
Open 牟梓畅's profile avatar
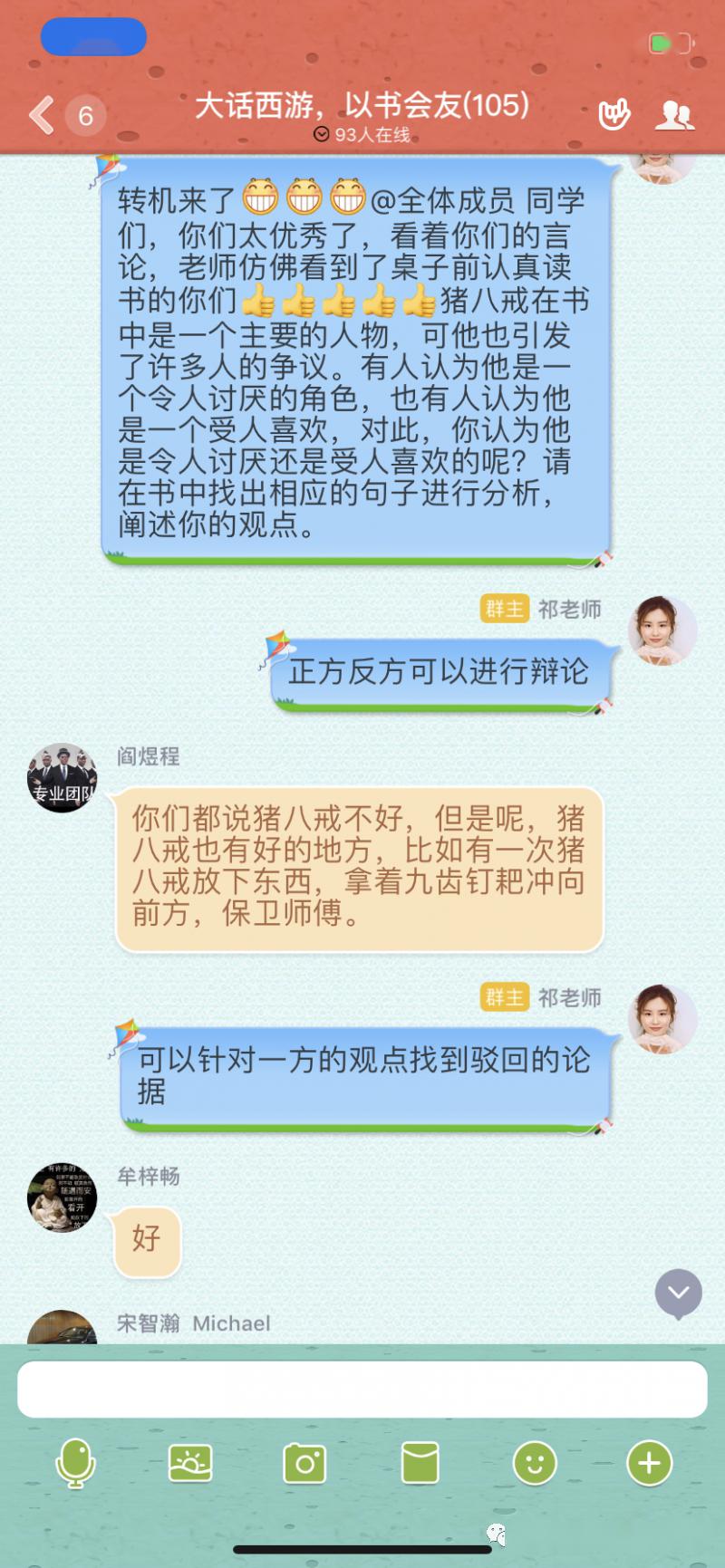click(x=63, y=1198)
